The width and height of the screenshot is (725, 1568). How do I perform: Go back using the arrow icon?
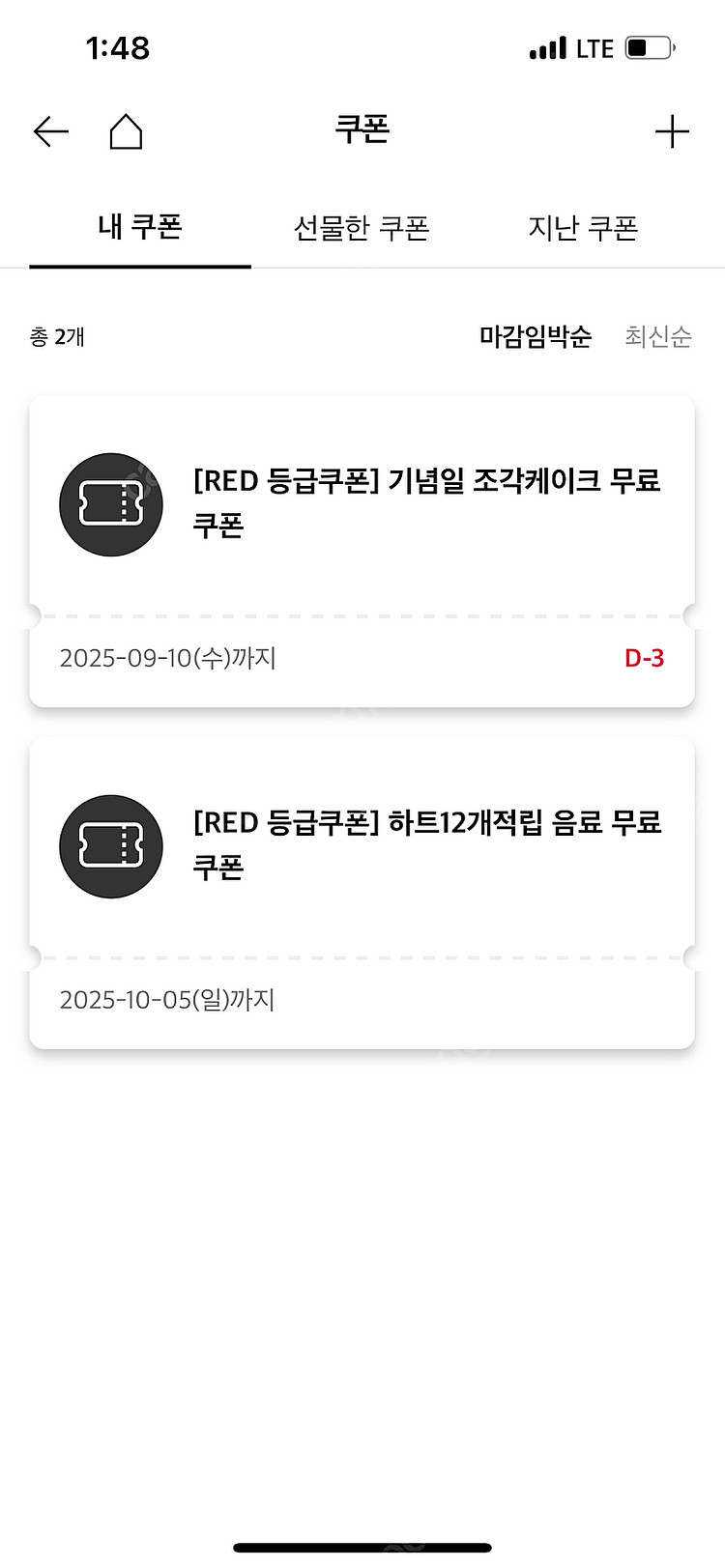tap(50, 131)
